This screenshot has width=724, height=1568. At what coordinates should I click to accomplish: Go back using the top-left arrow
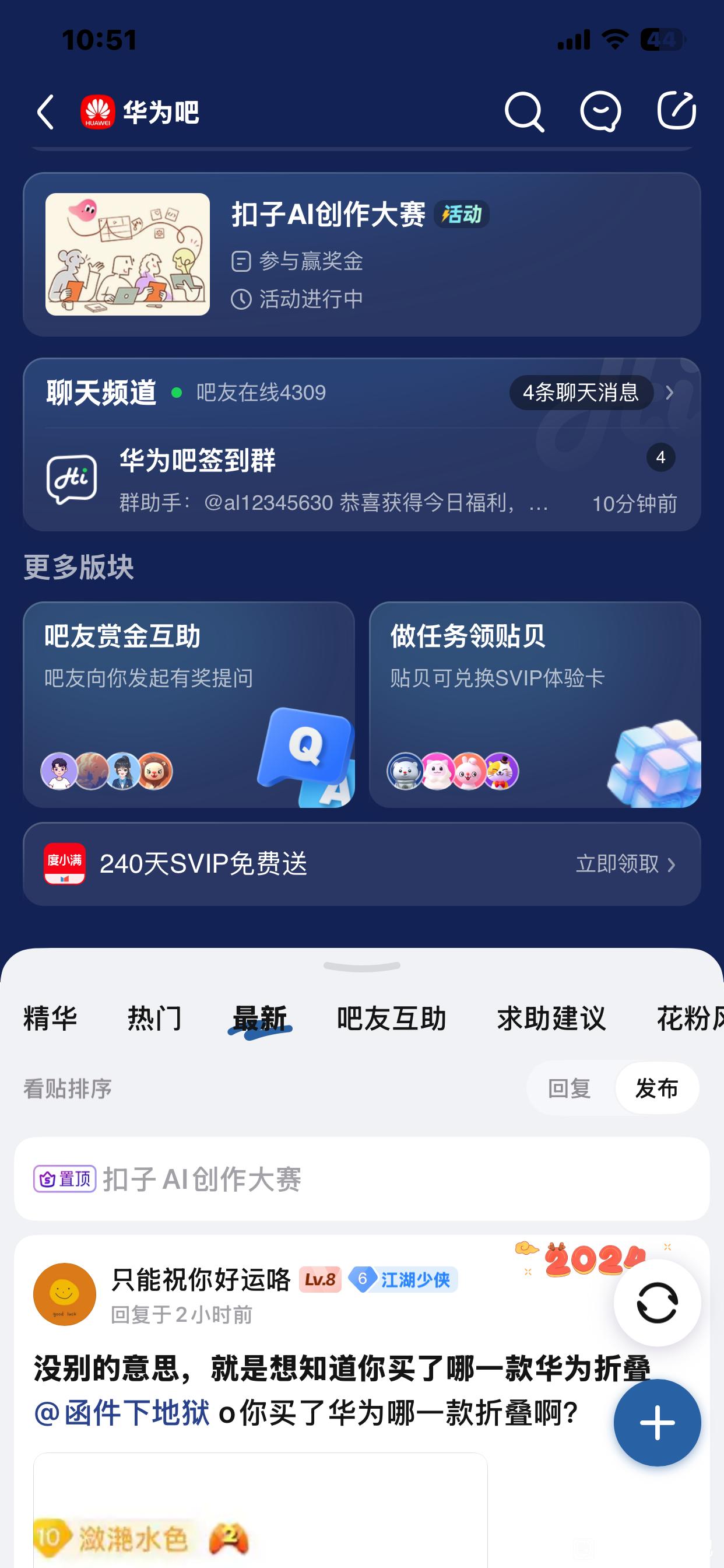(45, 112)
